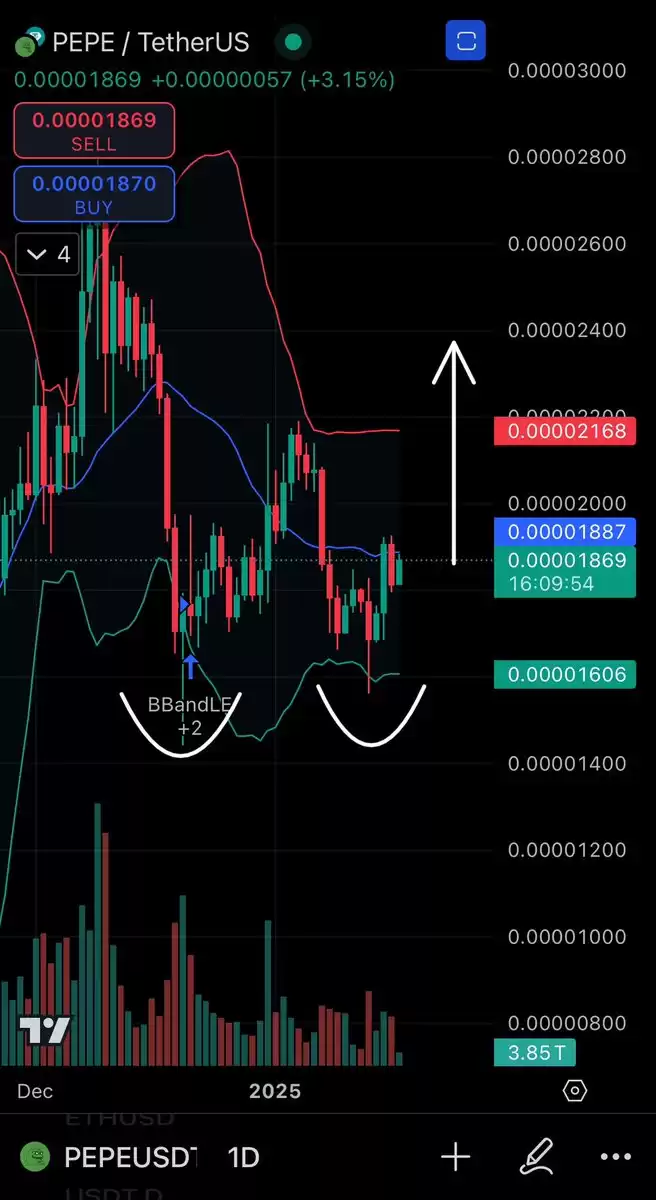Add an indicator or item with plus icon
The width and height of the screenshot is (656, 1200).
pos(456,1158)
